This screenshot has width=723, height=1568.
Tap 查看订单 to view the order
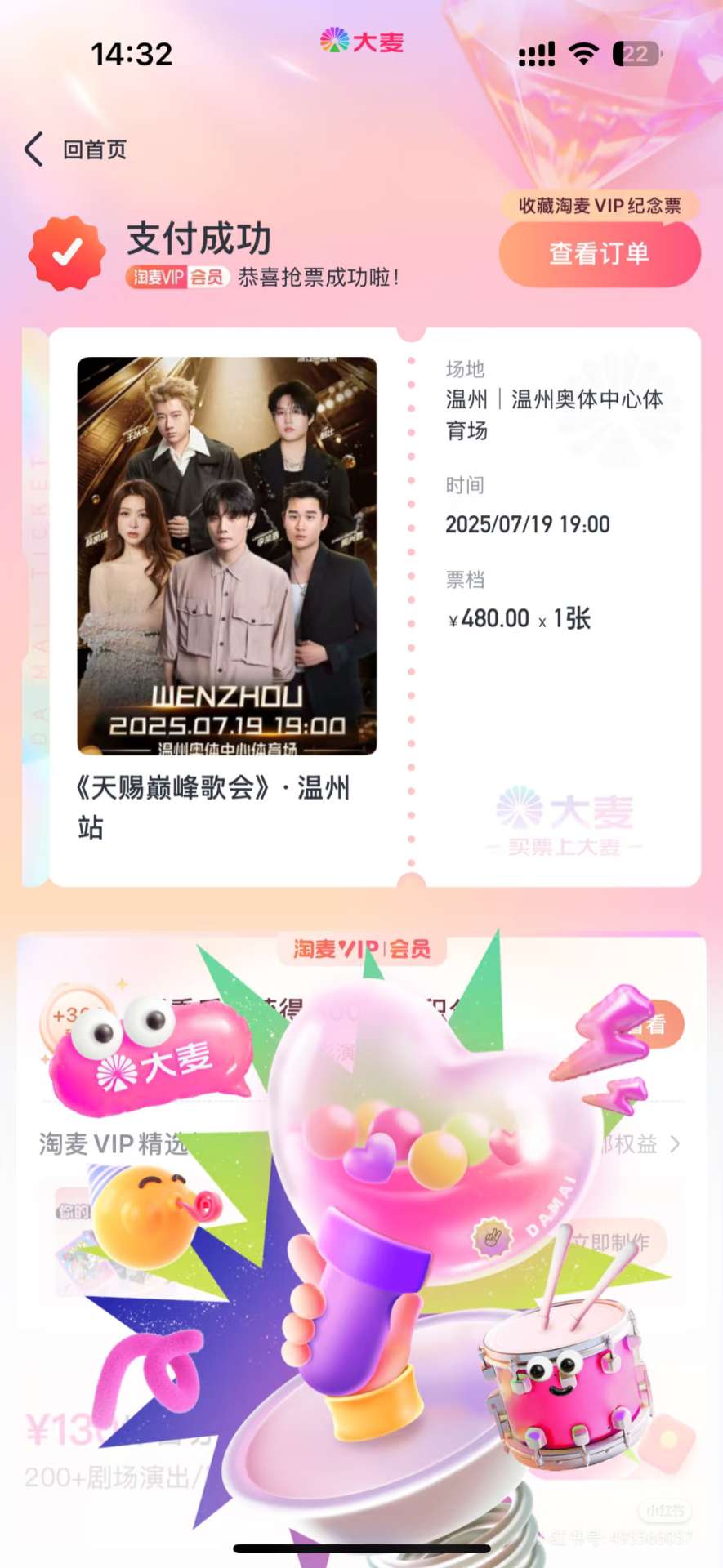(599, 254)
